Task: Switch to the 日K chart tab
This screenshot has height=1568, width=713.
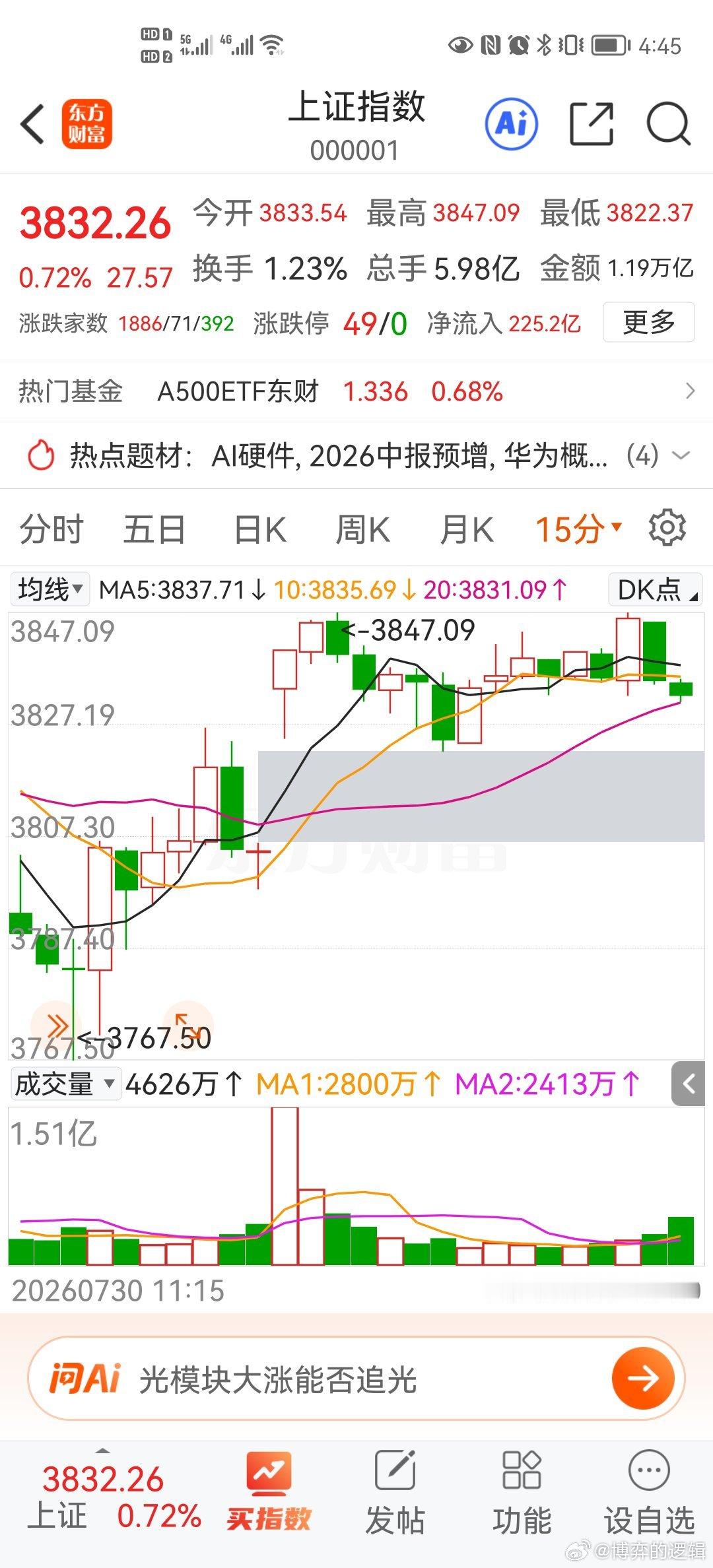Action: coord(261,529)
